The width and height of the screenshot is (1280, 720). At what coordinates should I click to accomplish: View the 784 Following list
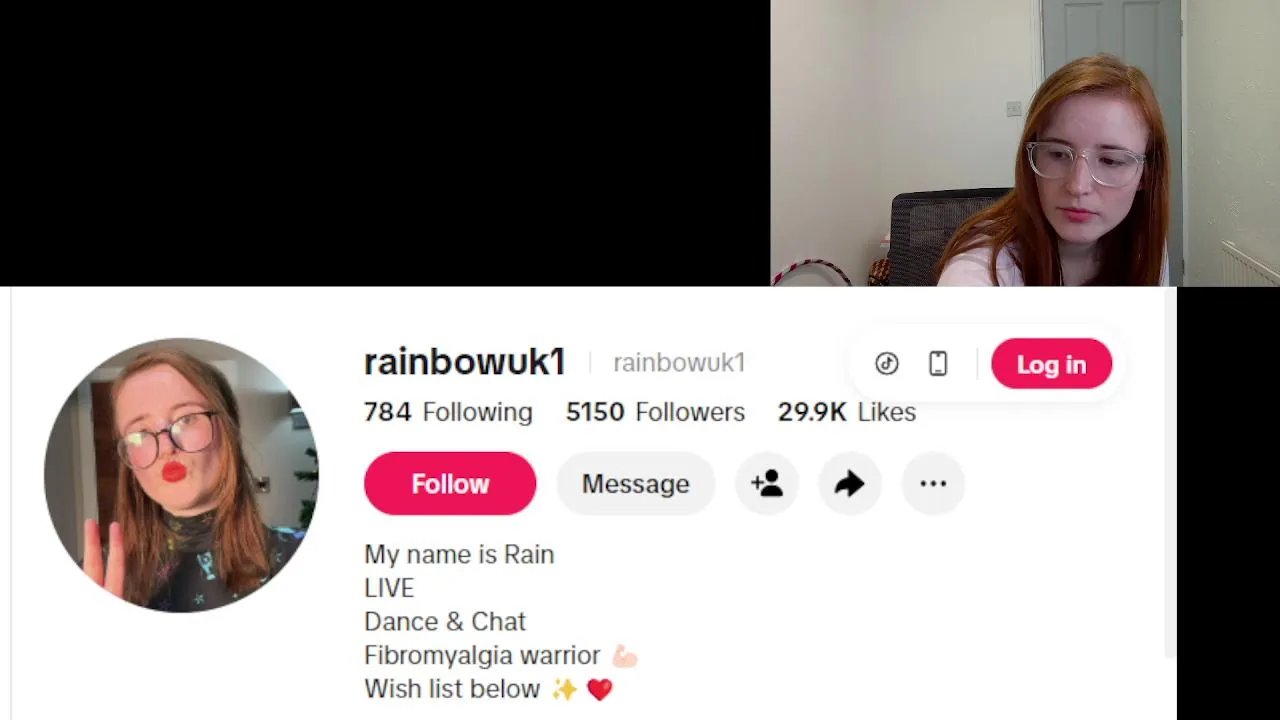pos(448,412)
